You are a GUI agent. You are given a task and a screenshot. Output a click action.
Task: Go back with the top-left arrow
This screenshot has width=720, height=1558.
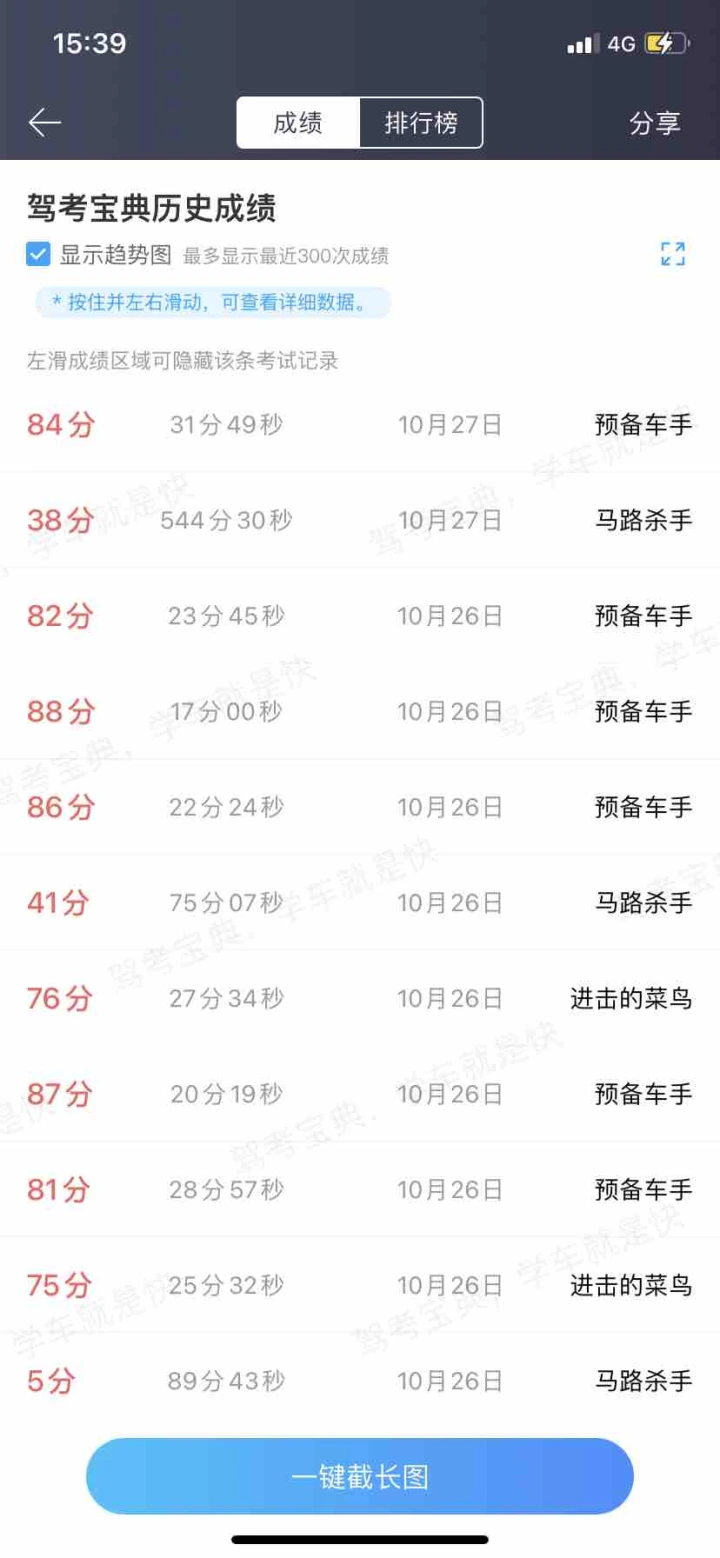point(45,123)
